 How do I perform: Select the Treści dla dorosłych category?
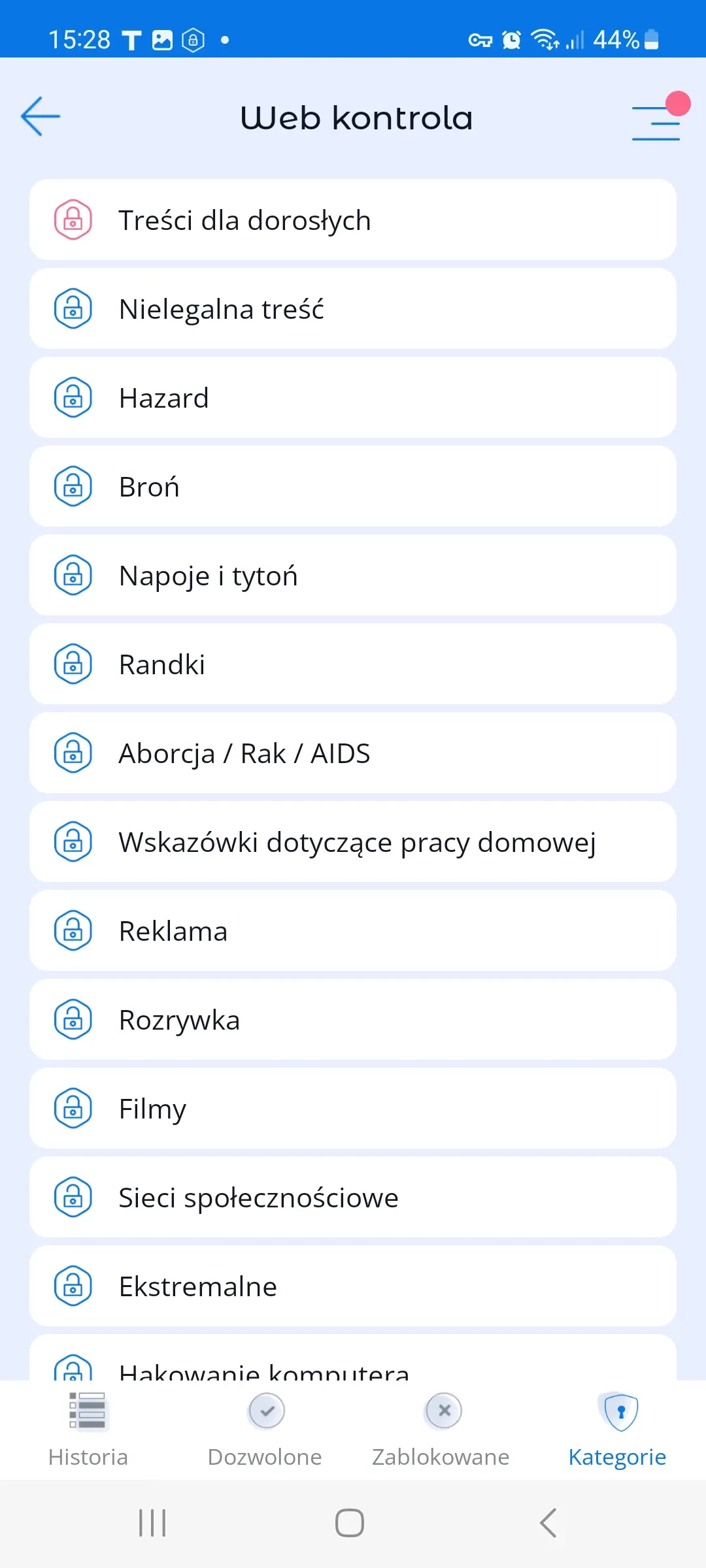353,220
